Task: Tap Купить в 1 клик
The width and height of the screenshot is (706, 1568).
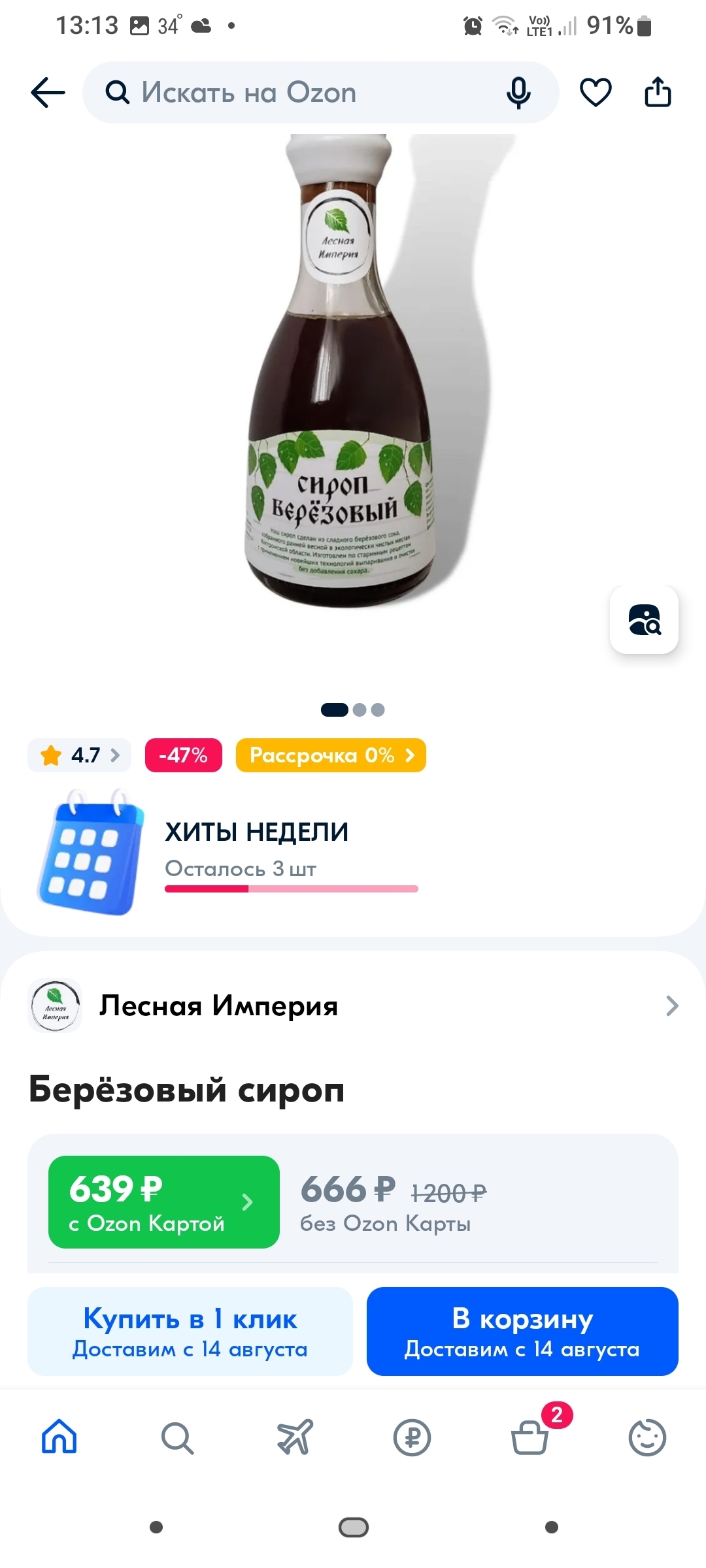Action: pos(190,1331)
